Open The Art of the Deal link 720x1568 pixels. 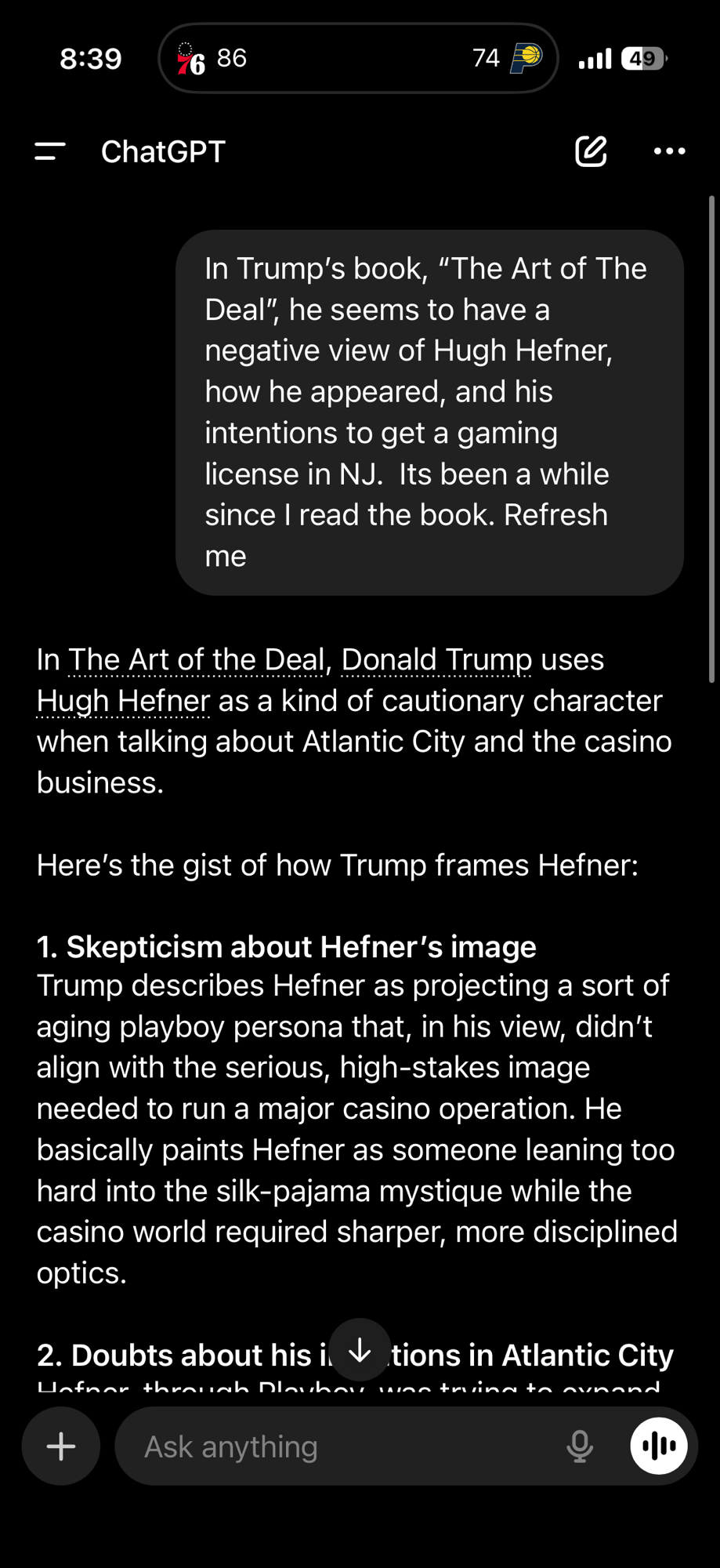point(196,659)
